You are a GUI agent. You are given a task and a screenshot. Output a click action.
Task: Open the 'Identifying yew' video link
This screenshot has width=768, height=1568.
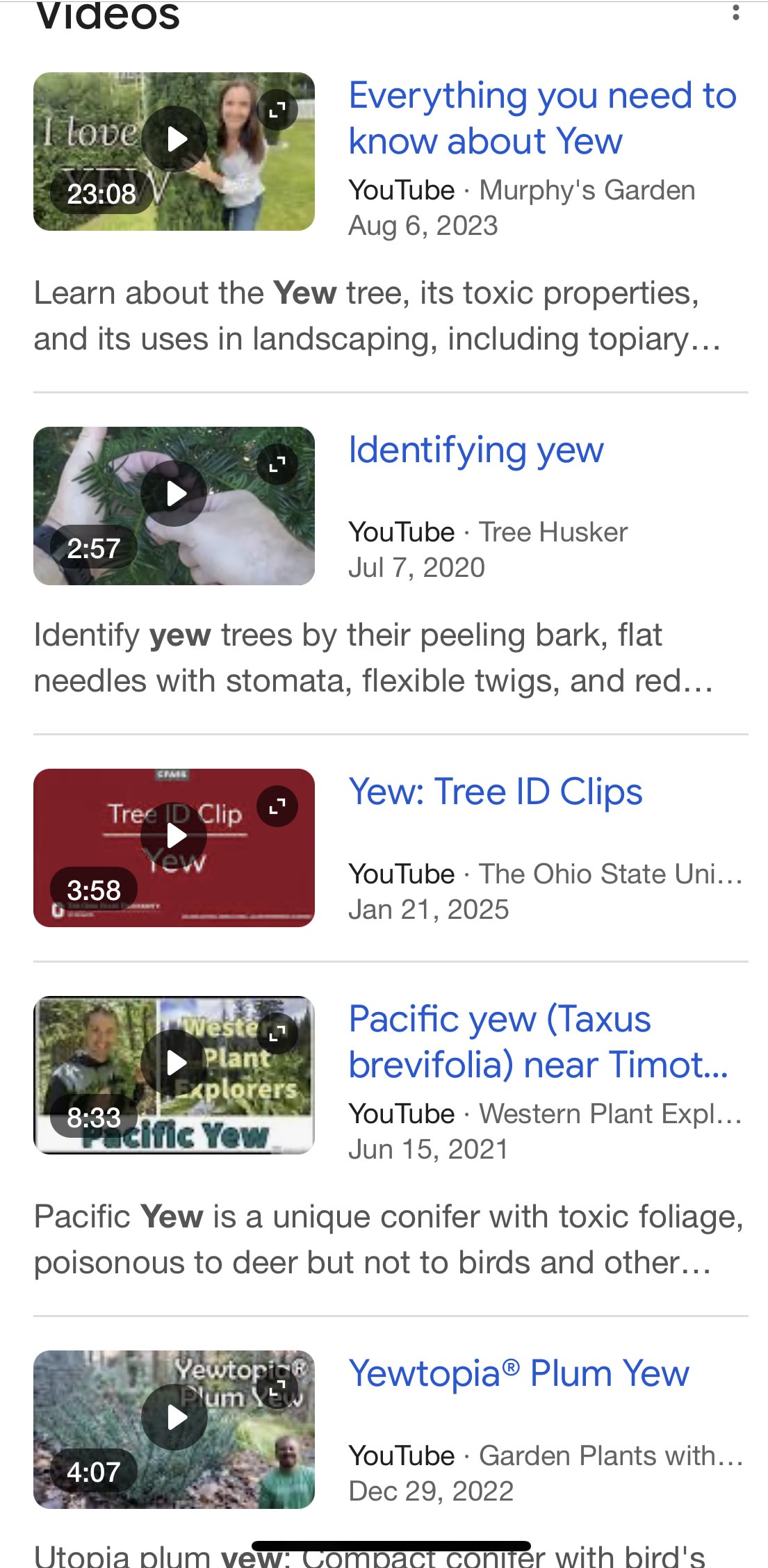tap(476, 450)
